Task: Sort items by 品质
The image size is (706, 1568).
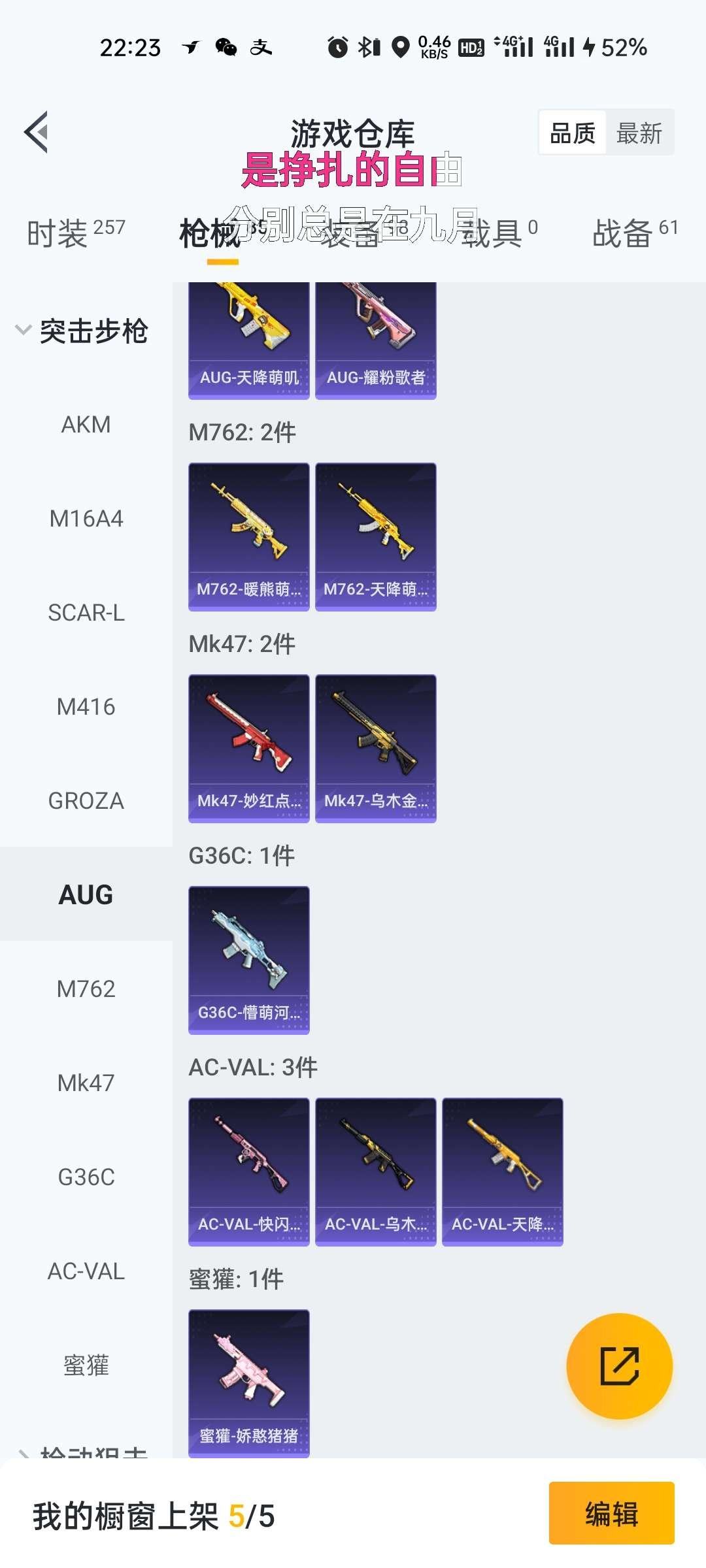Action: (573, 133)
